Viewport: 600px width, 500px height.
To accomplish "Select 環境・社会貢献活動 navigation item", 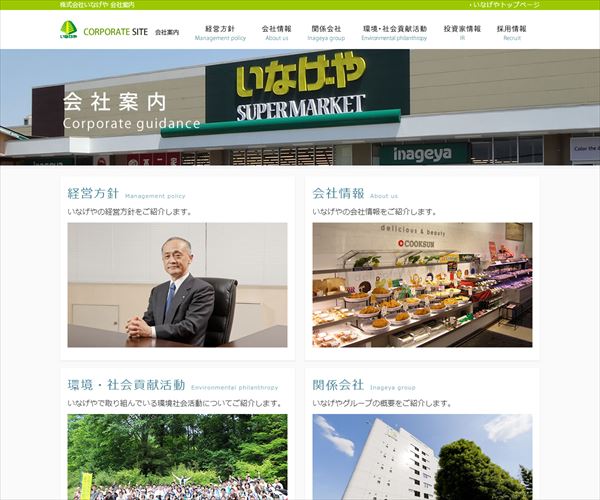I will (394, 32).
